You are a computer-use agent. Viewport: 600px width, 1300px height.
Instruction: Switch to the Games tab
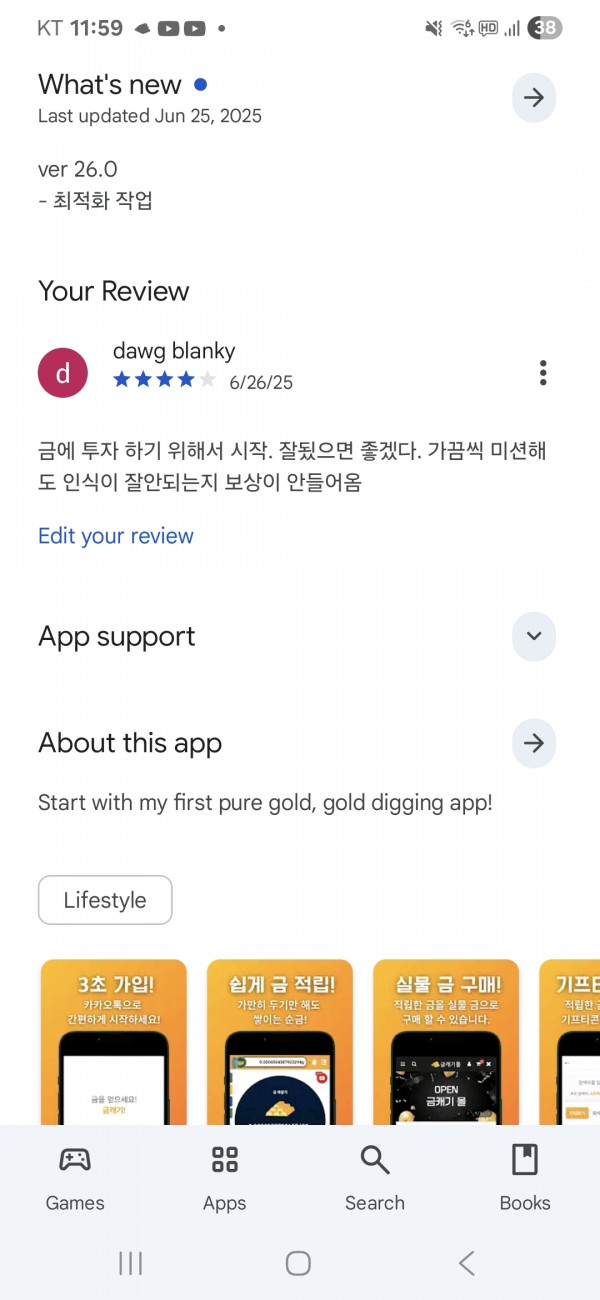point(75,1177)
